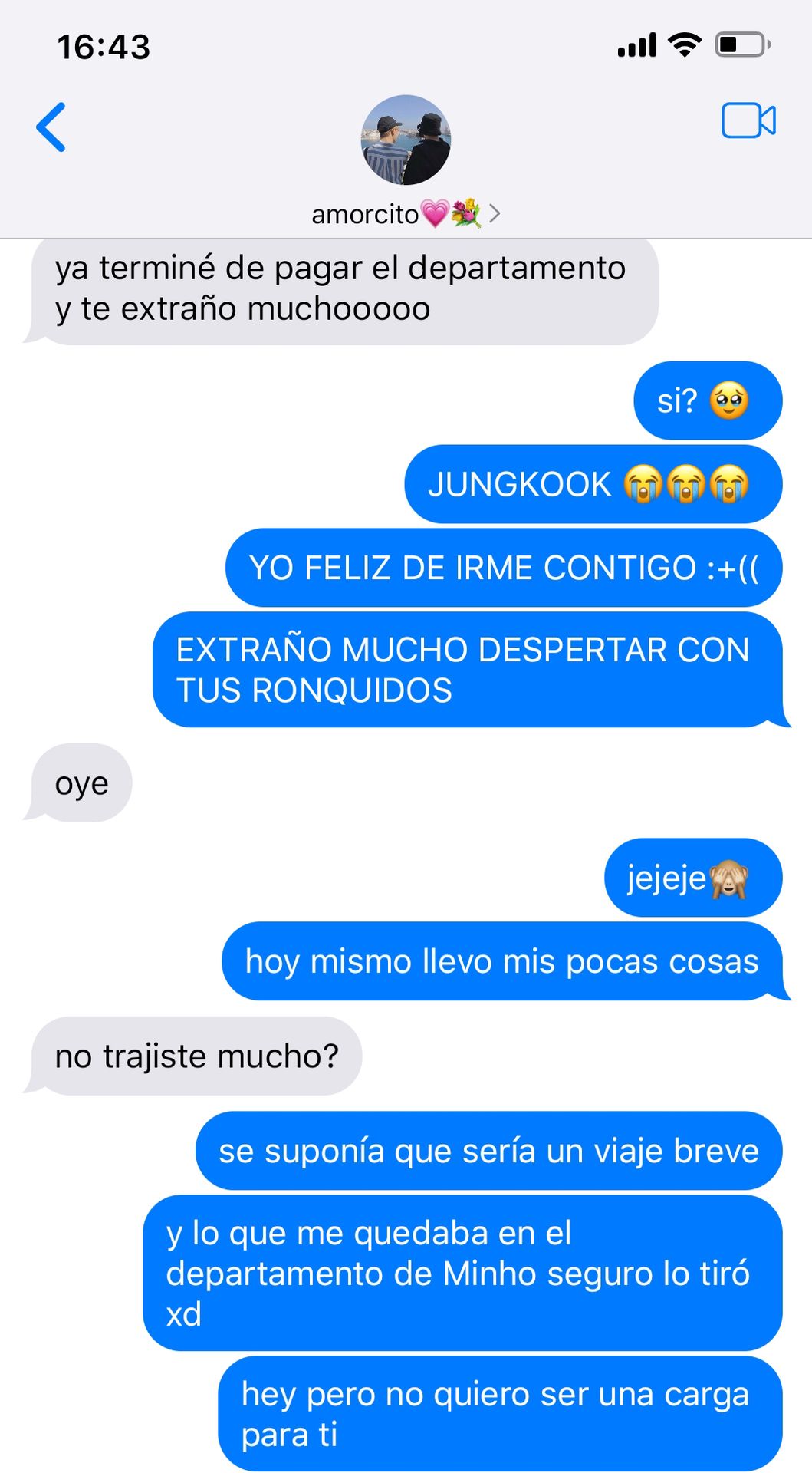Open amorcito contact details
Screen dimensions: 812x1473
(x=405, y=214)
